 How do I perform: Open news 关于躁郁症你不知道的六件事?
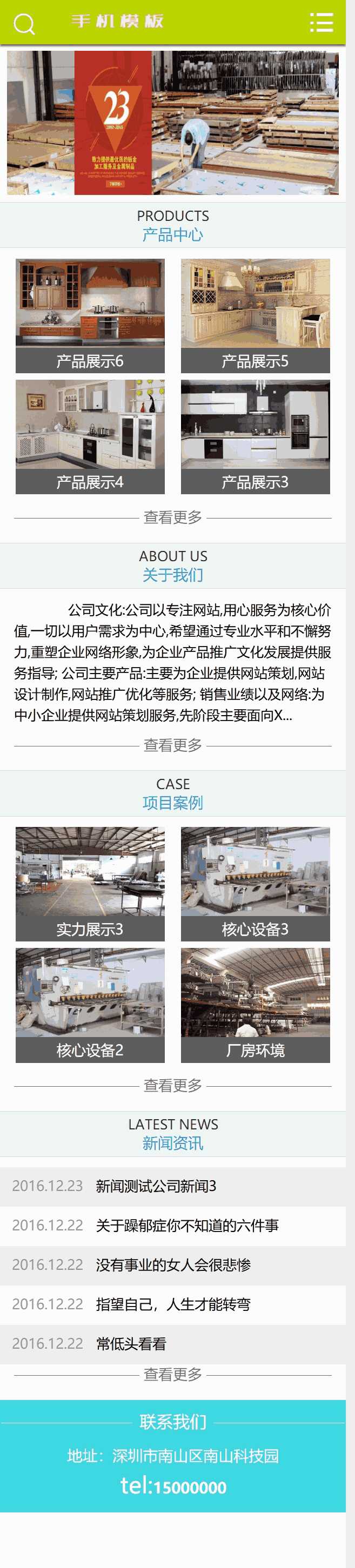187,1226
